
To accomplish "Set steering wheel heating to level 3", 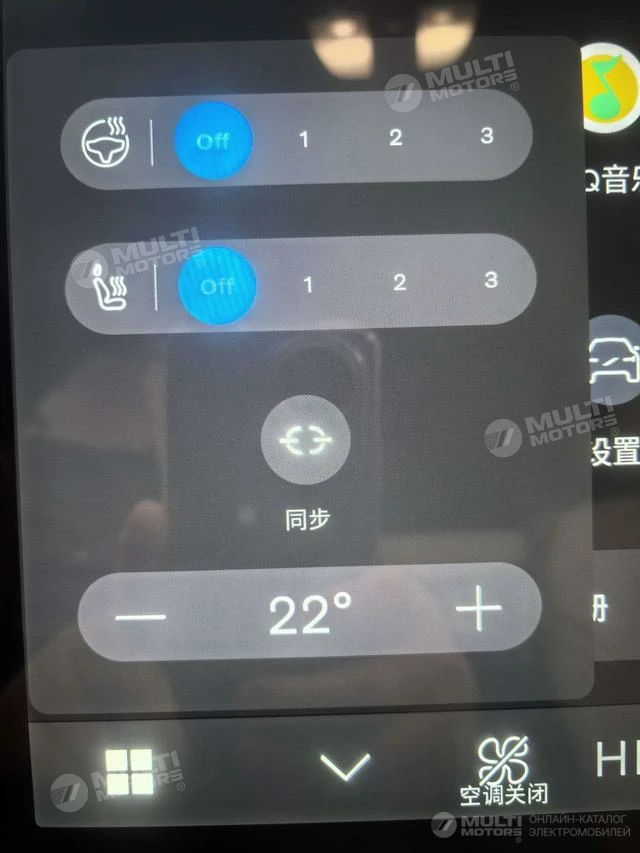I will pyautogui.click(x=486, y=137).
